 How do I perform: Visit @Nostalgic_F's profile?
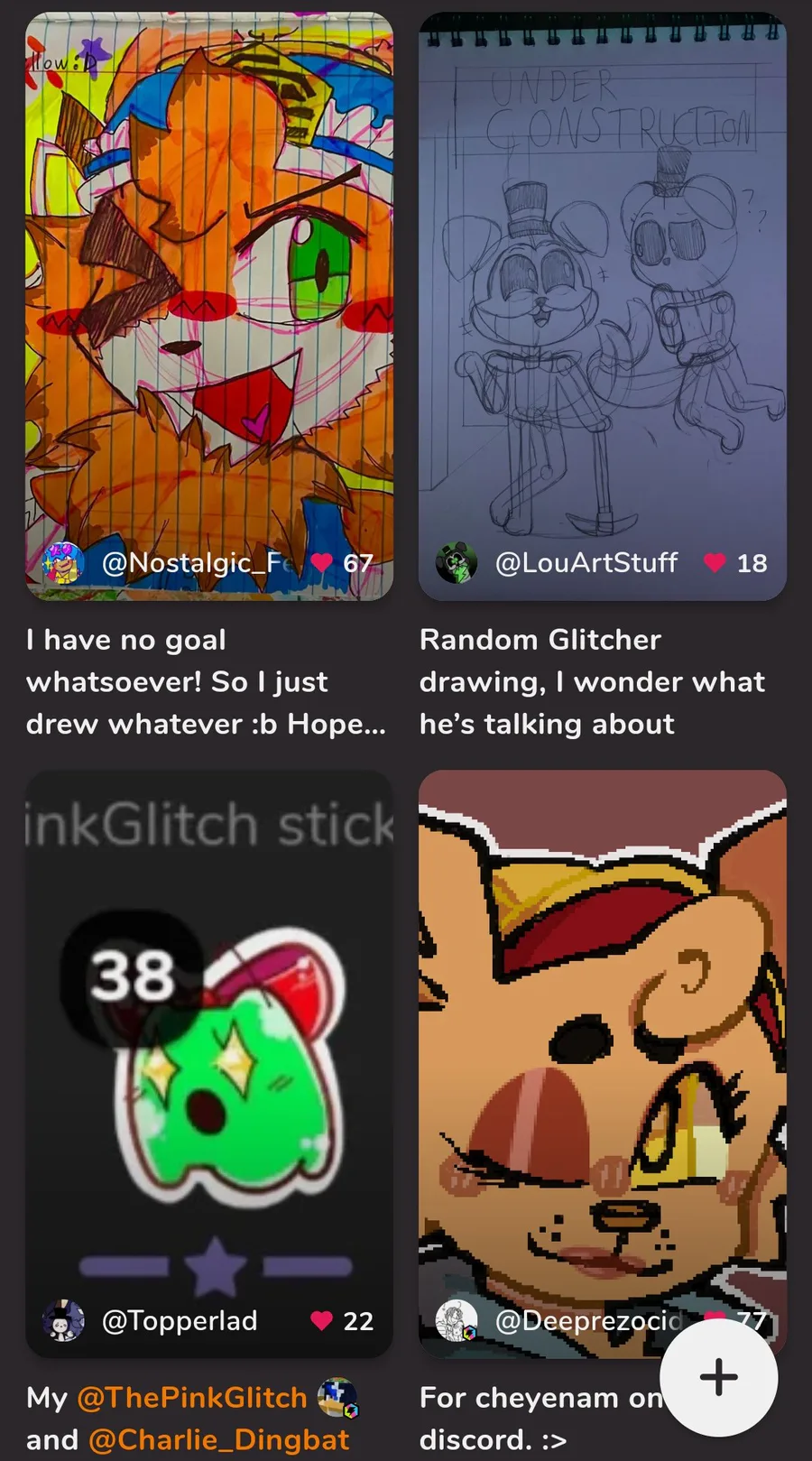pyautogui.click(x=194, y=562)
